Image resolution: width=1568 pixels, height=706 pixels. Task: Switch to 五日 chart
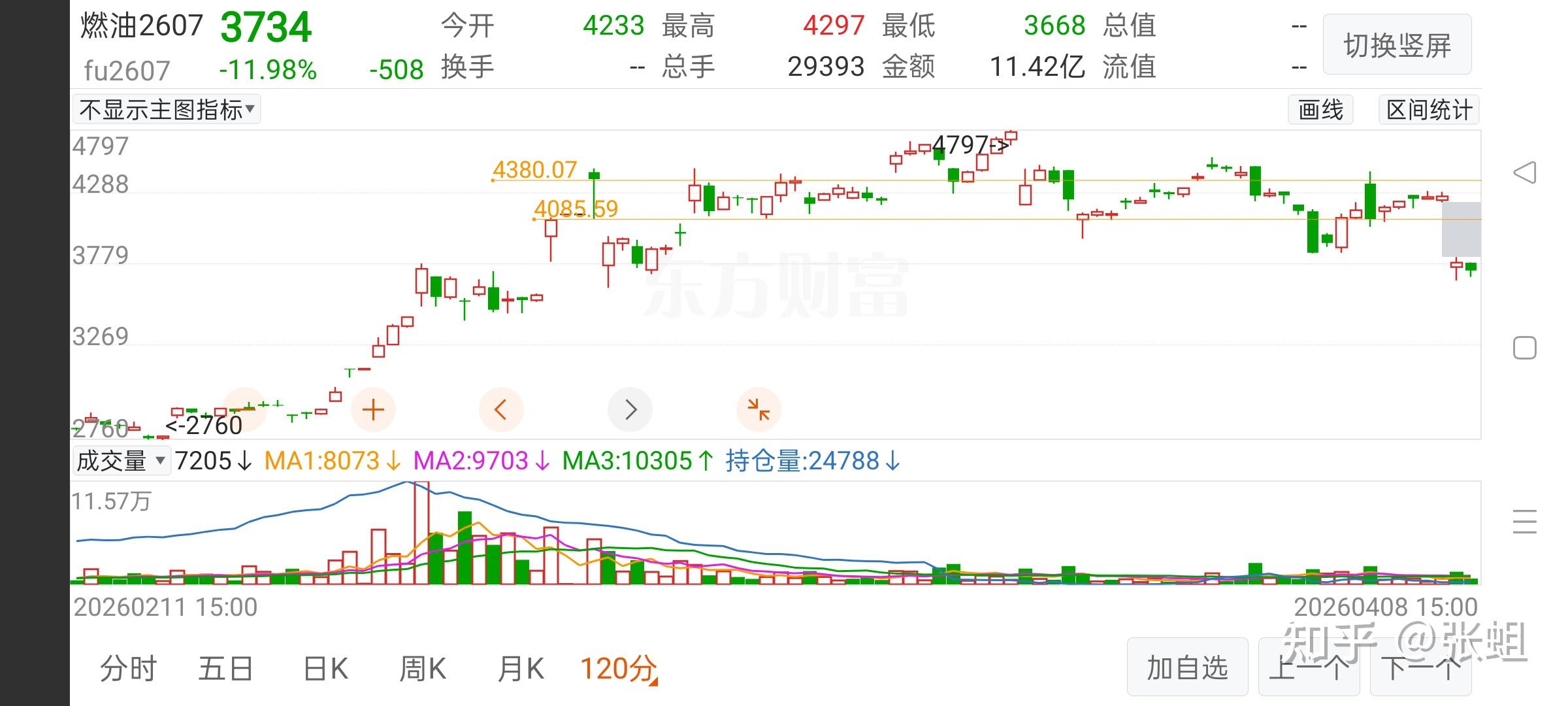click(225, 668)
